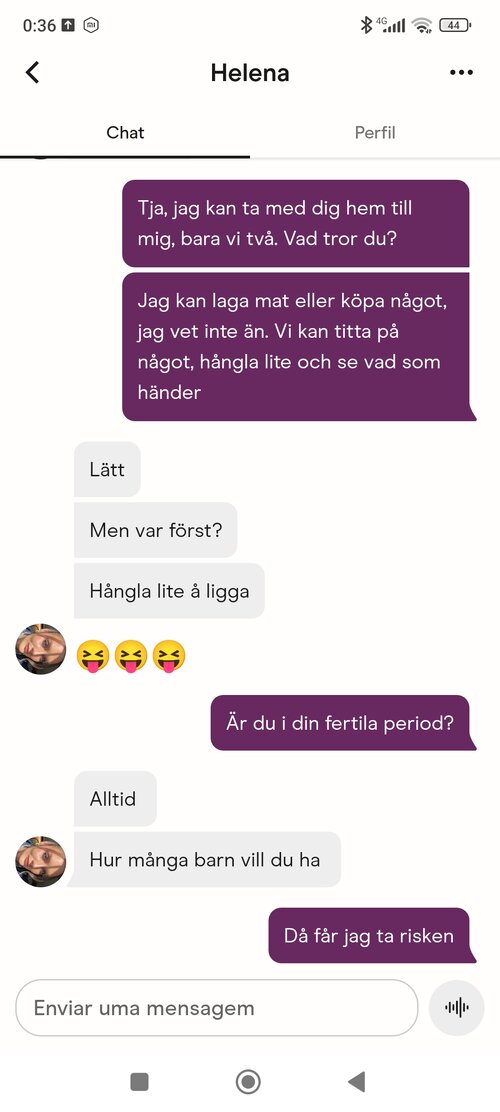This screenshot has width=500, height=1112.
Task: Open recent apps with the square button
Action: coord(140,1082)
